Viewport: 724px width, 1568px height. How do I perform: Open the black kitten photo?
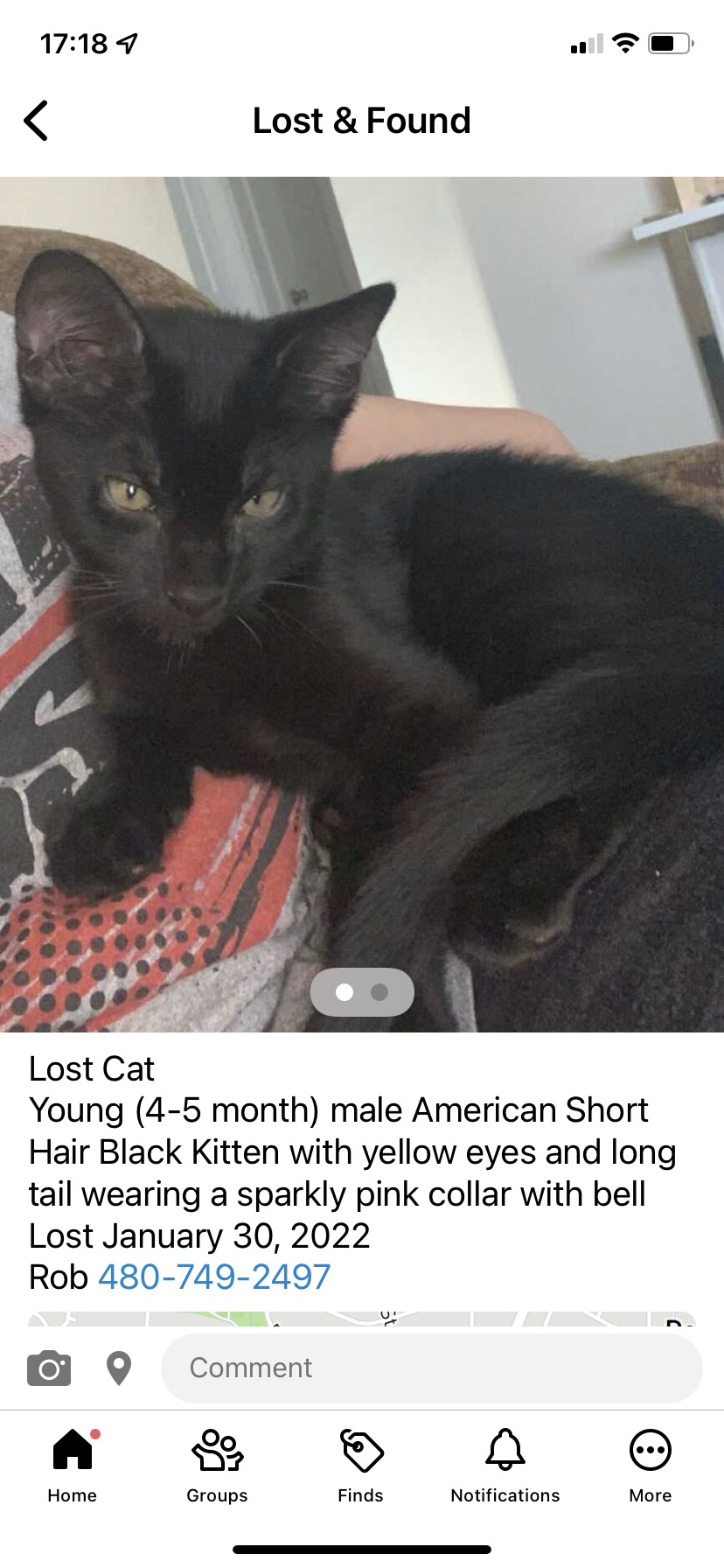(362, 605)
